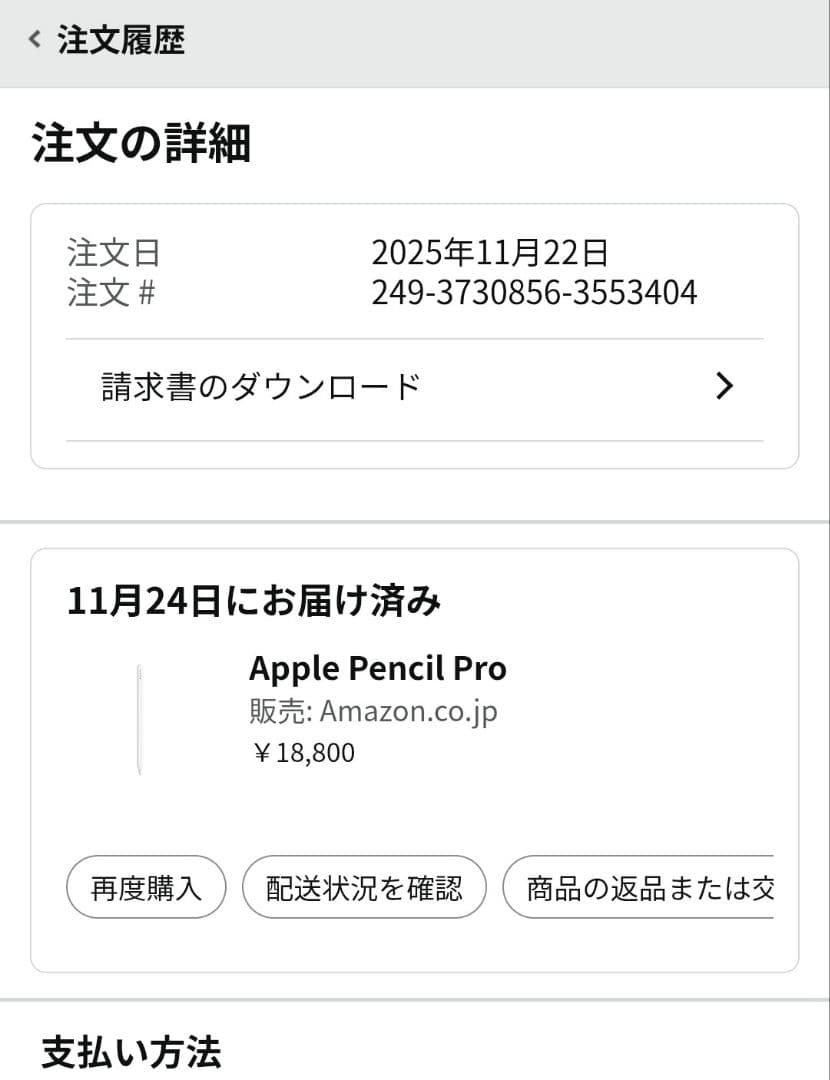
Task: Click the back arrow to return
Action: [31, 41]
